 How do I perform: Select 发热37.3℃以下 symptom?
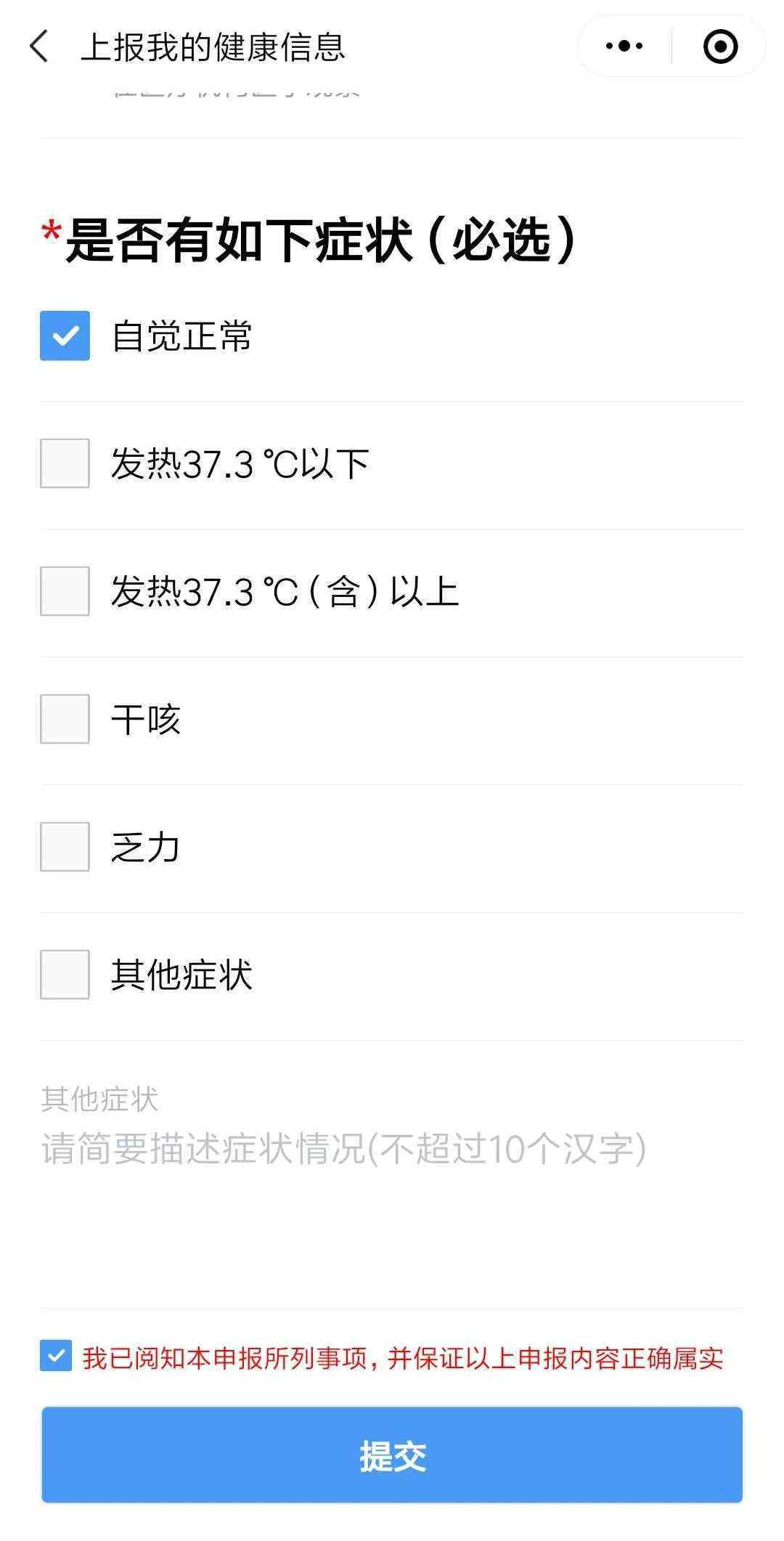pos(65,463)
